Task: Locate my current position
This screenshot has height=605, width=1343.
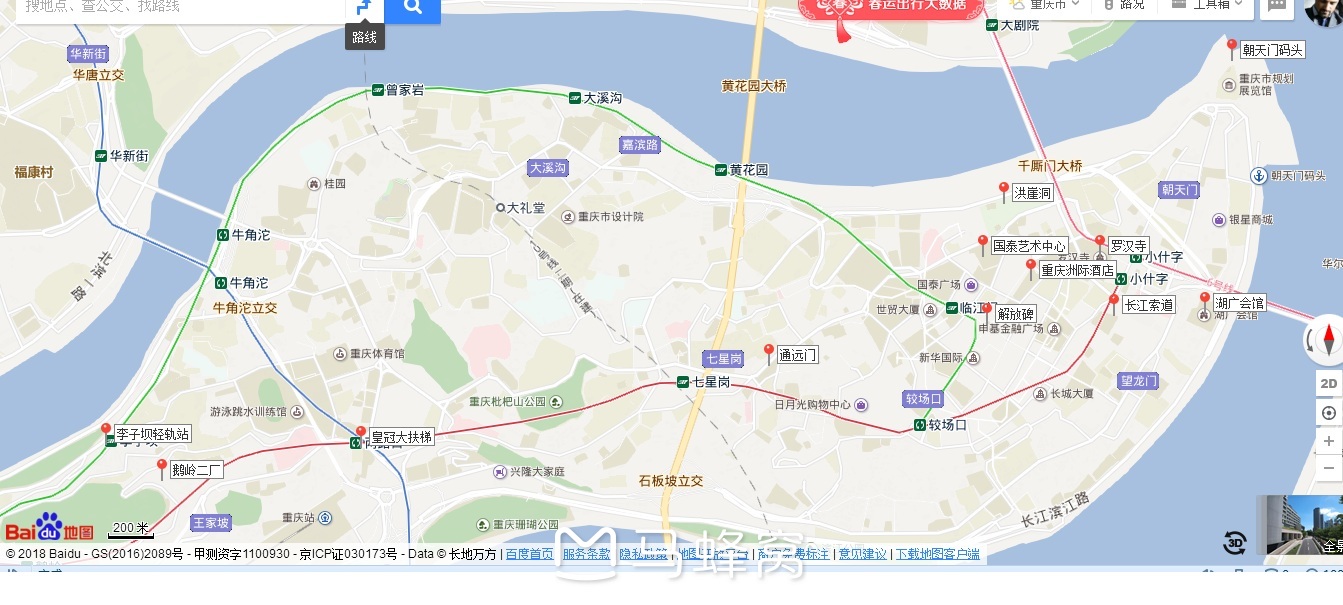Action: coord(1329,413)
